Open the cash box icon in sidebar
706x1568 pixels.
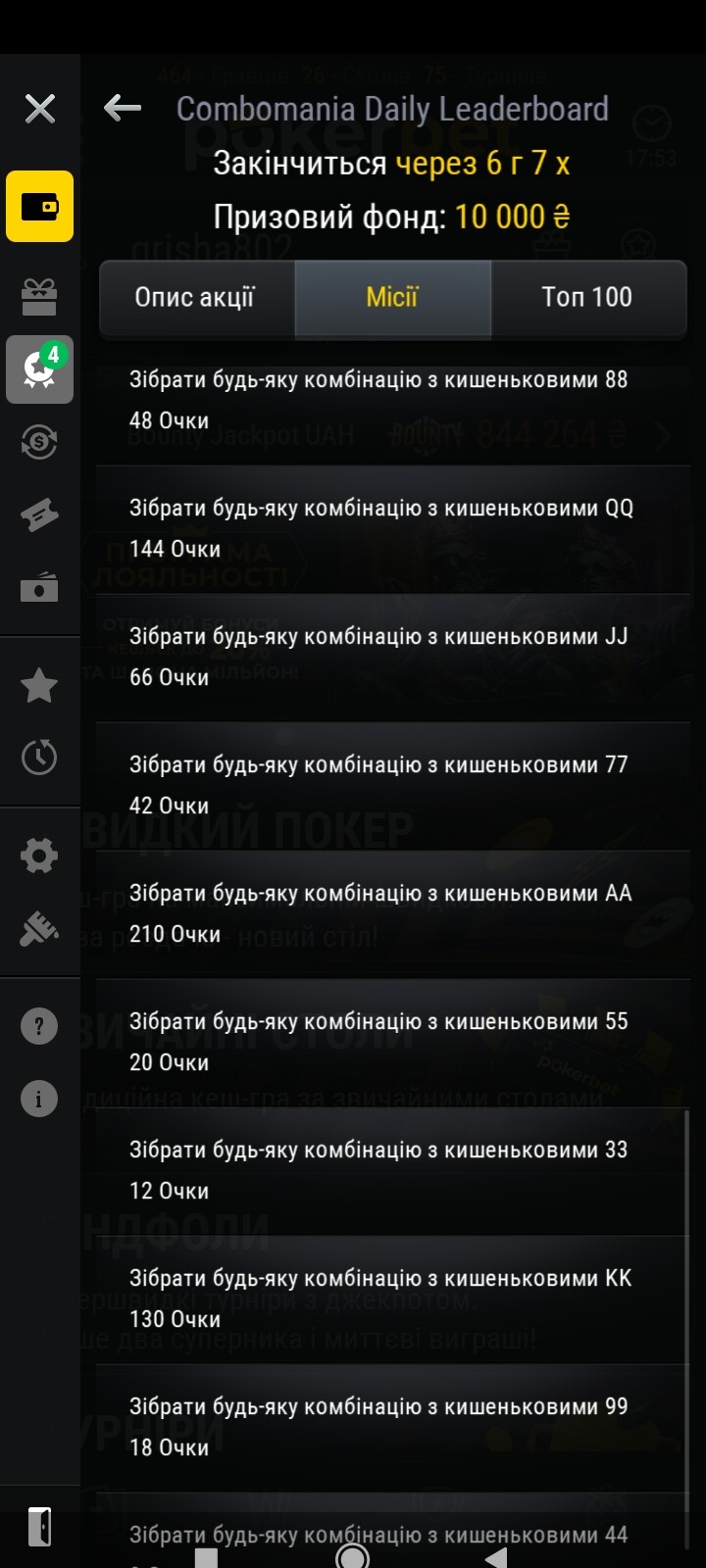click(39, 587)
